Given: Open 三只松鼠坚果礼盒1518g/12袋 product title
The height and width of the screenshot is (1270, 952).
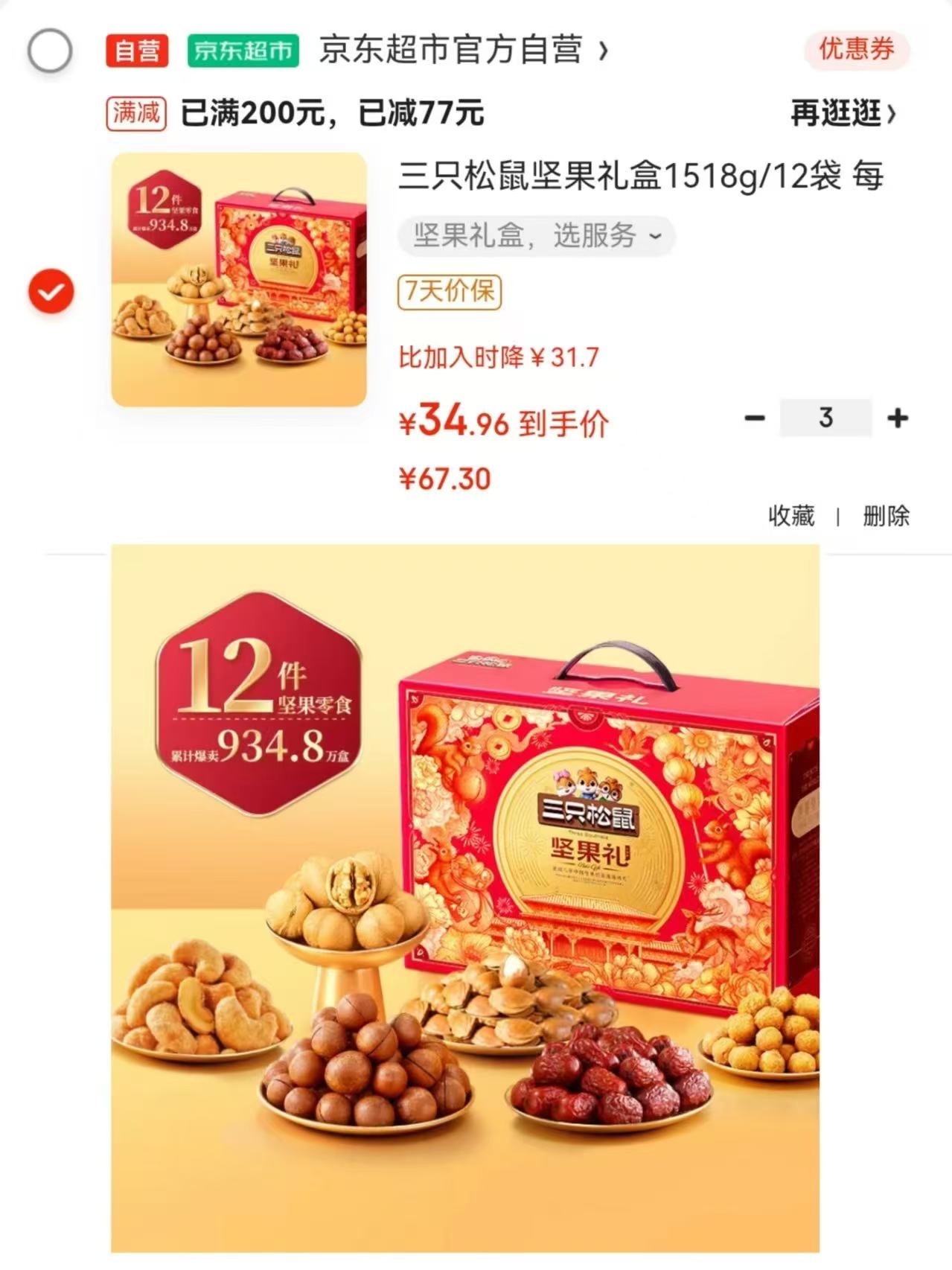Looking at the screenshot, I should pos(640,177).
